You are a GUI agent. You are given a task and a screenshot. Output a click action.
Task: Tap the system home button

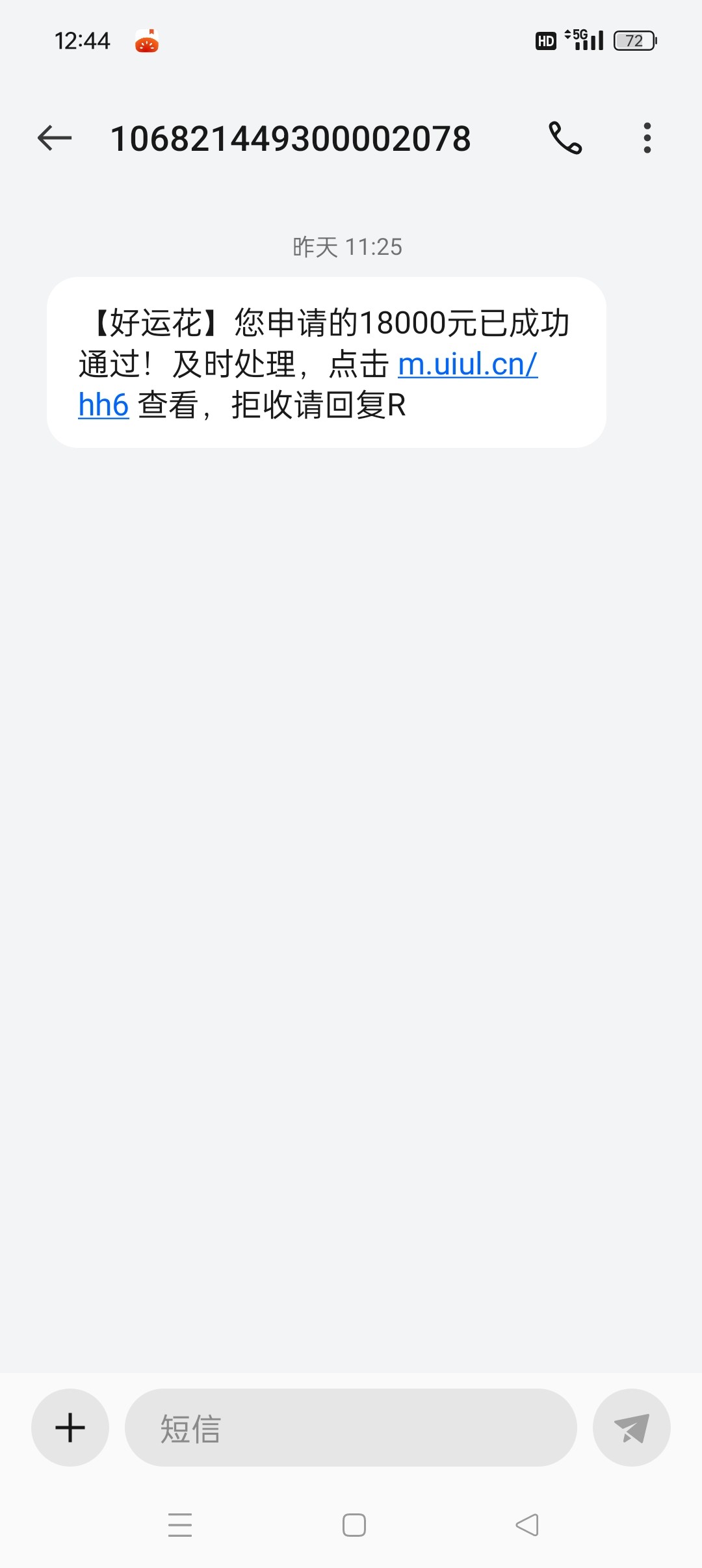354,1524
